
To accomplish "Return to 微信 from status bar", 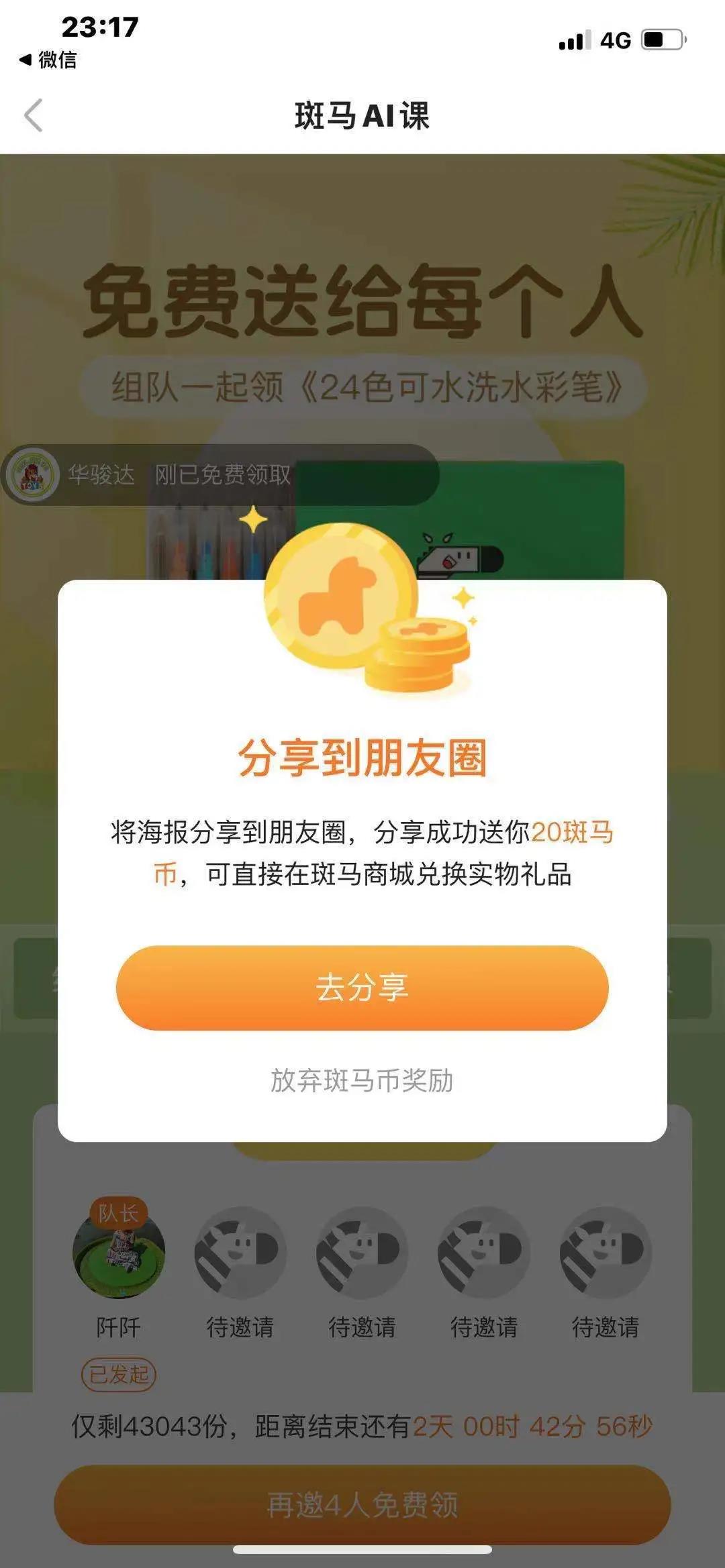I will click(48, 60).
